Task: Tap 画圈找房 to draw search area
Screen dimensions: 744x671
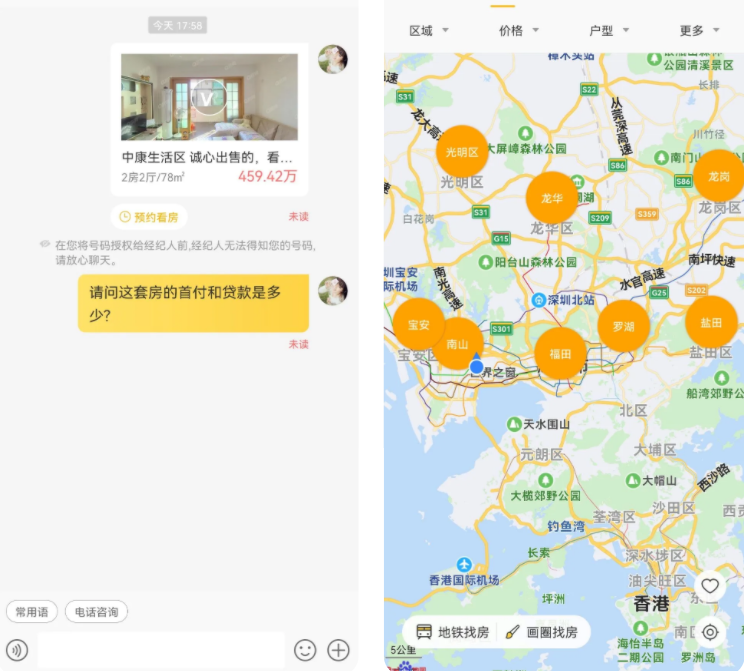Action: 541,632
